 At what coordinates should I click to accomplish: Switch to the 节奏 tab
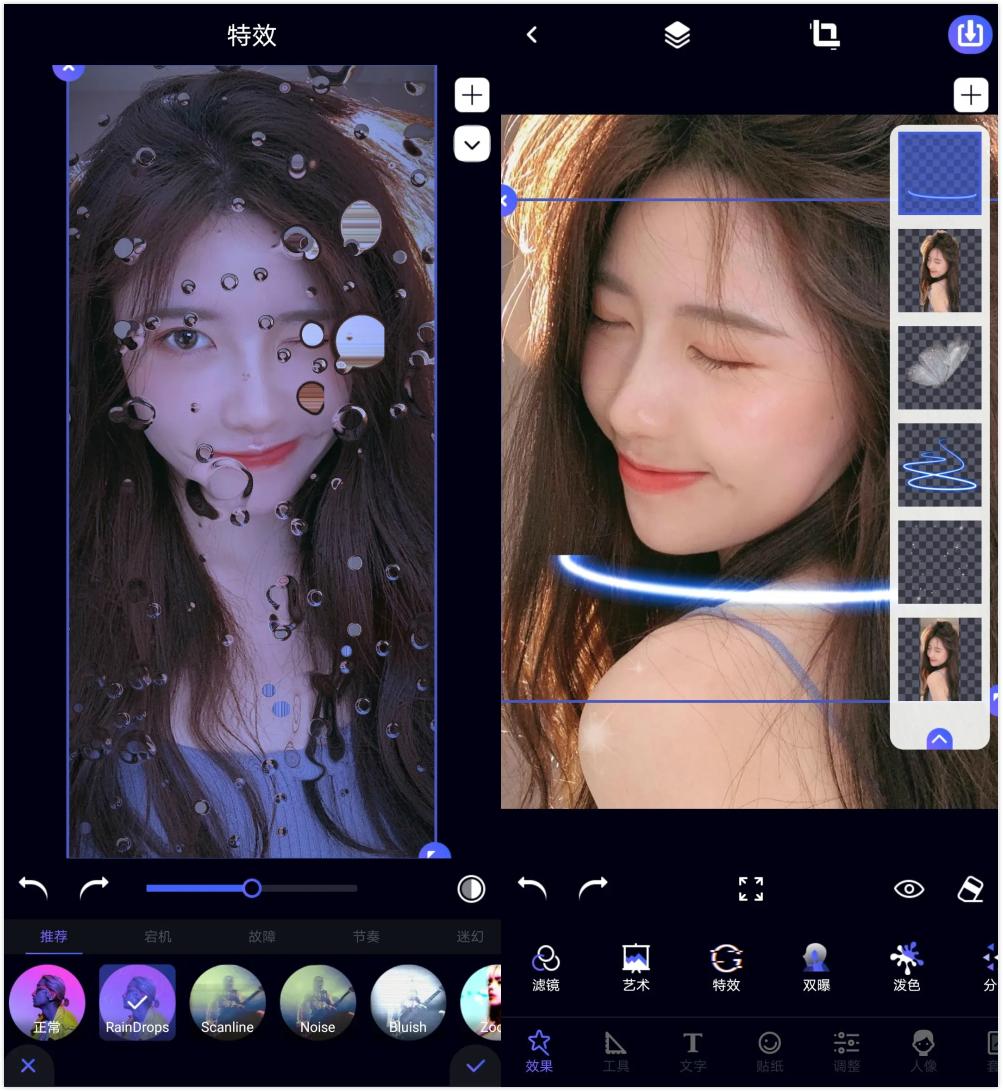[x=366, y=937]
